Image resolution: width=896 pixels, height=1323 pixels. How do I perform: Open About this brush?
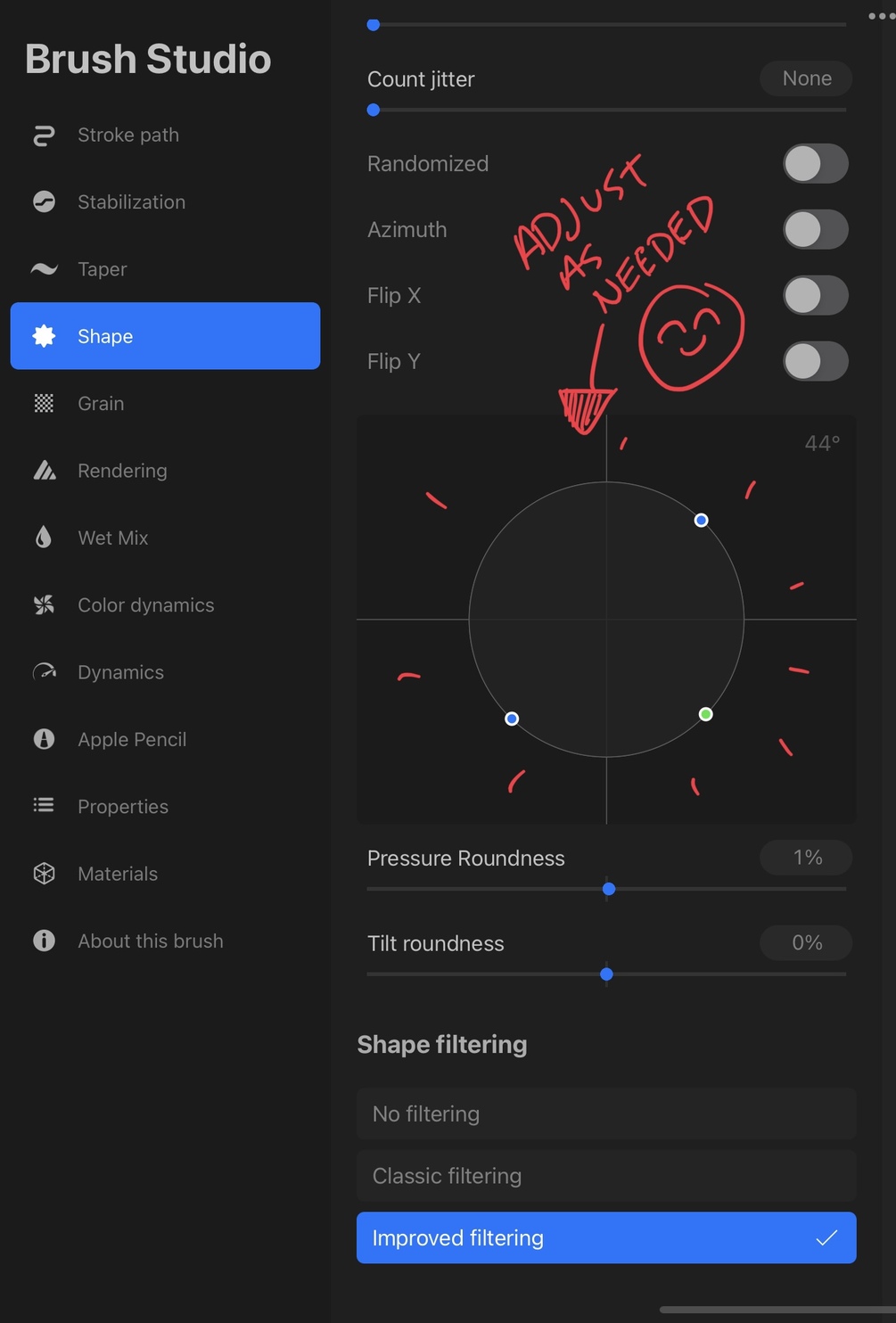click(150, 941)
